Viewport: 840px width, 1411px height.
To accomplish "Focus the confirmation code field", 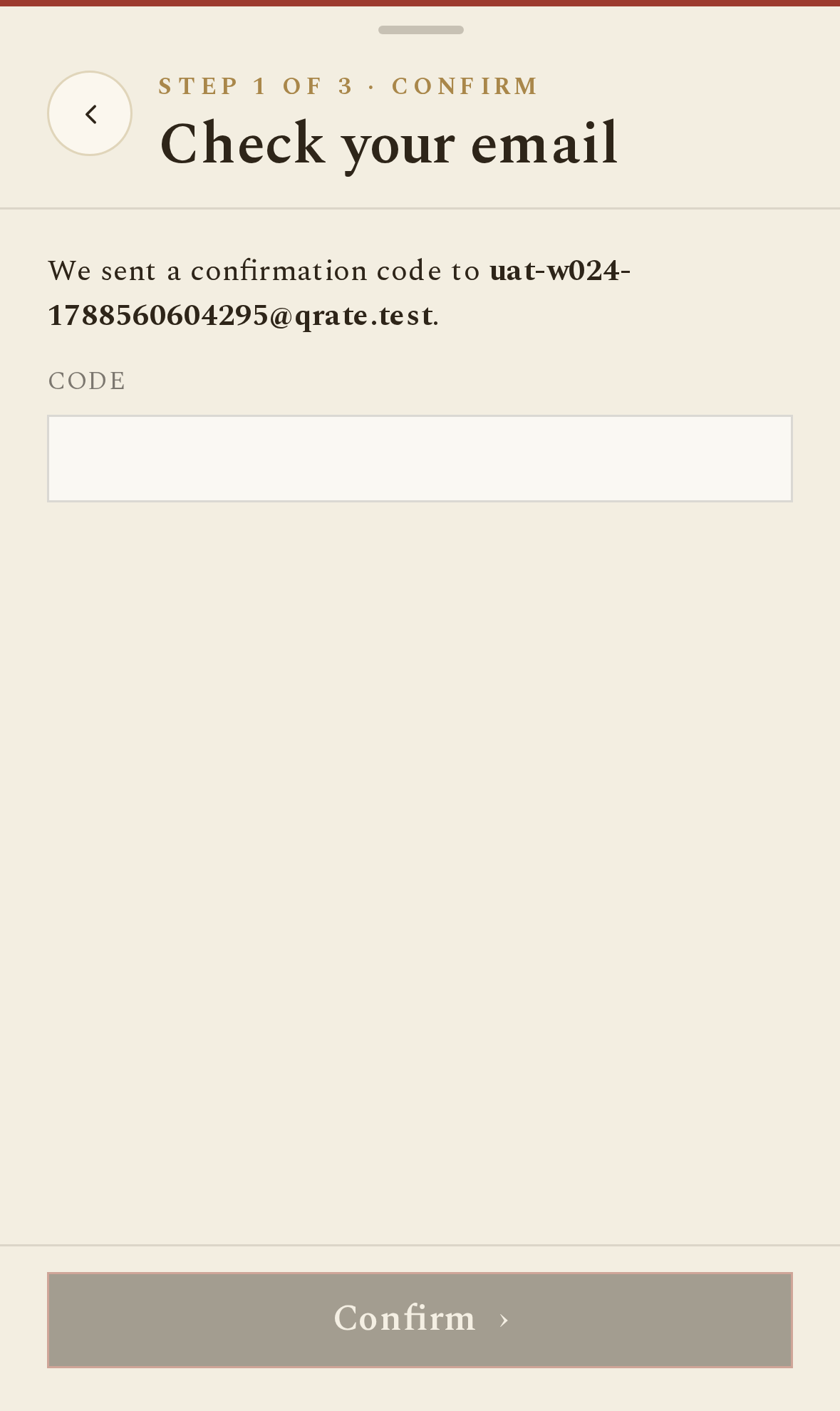I will coord(420,458).
